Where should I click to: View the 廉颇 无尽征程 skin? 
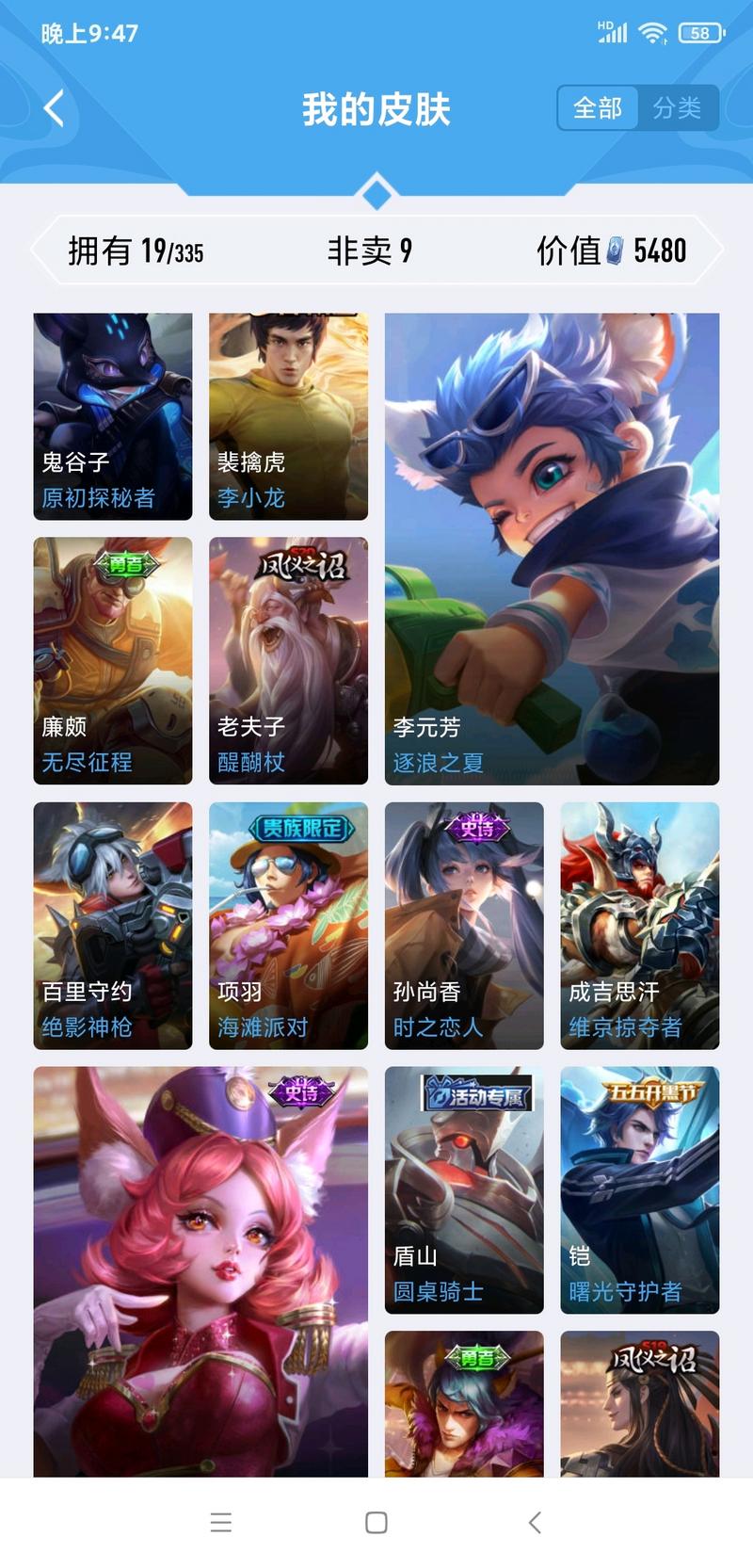click(x=113, y=660)
